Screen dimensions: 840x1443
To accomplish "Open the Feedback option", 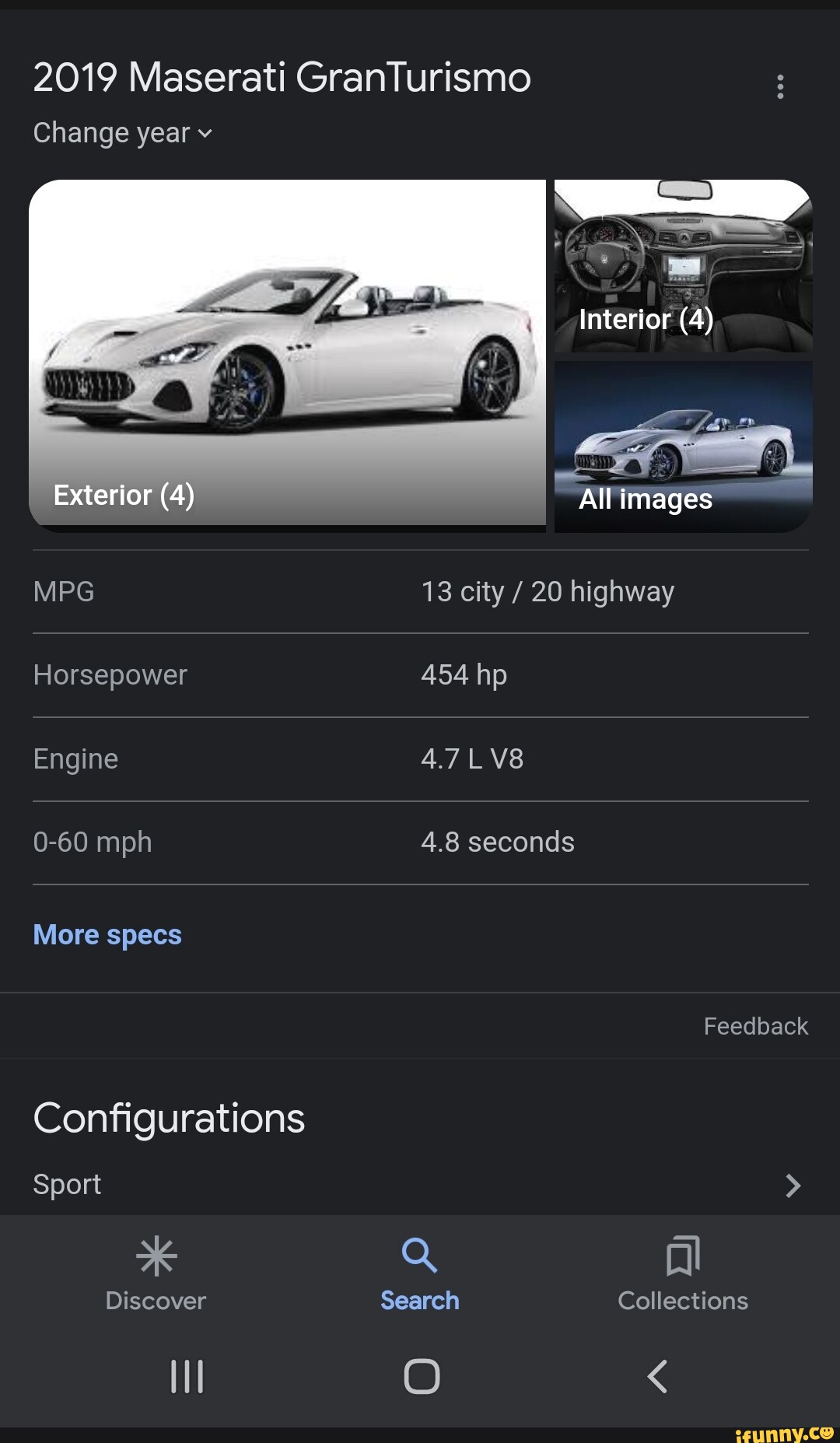I will 755,1026.
